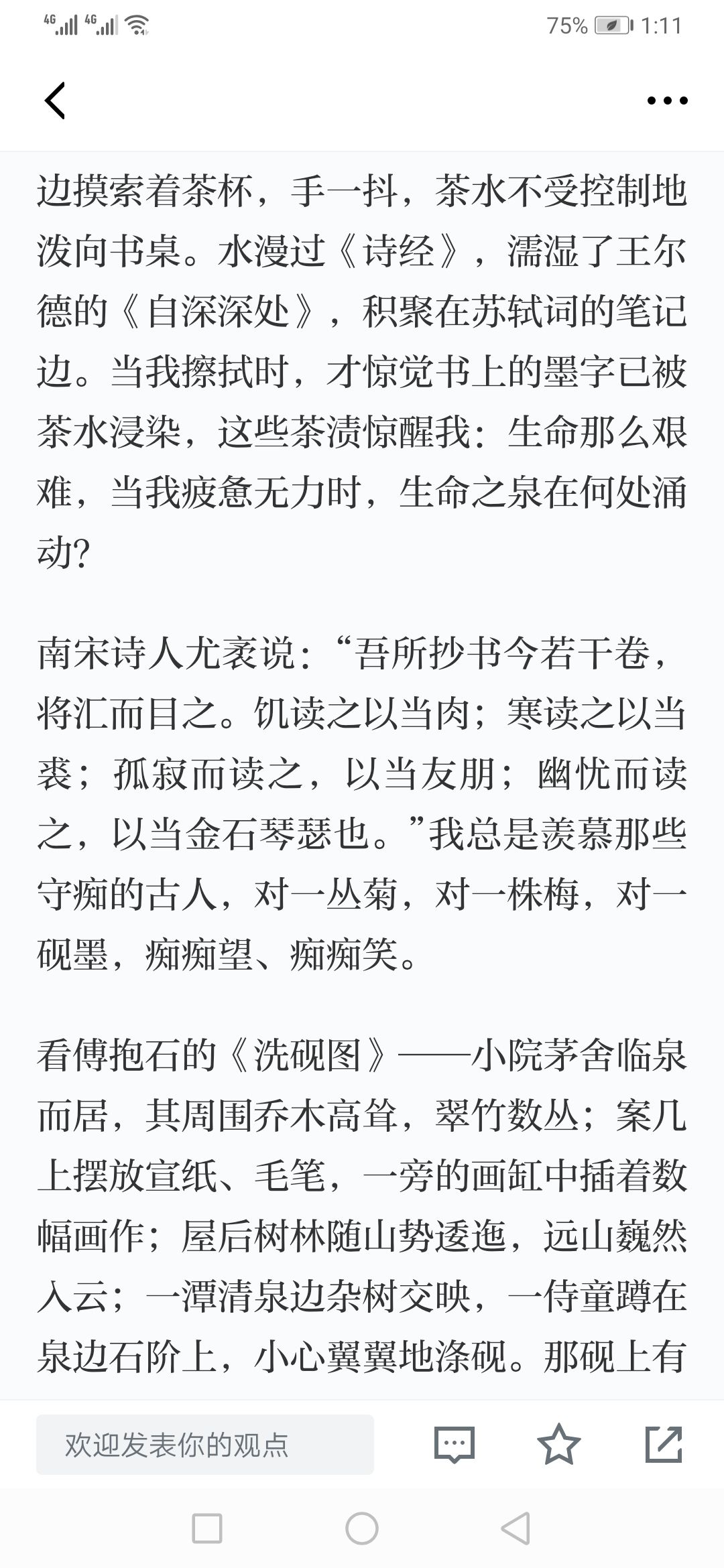The image size is (724, 1568).
Task: Favorite this article with the star
Action: 559,1444
